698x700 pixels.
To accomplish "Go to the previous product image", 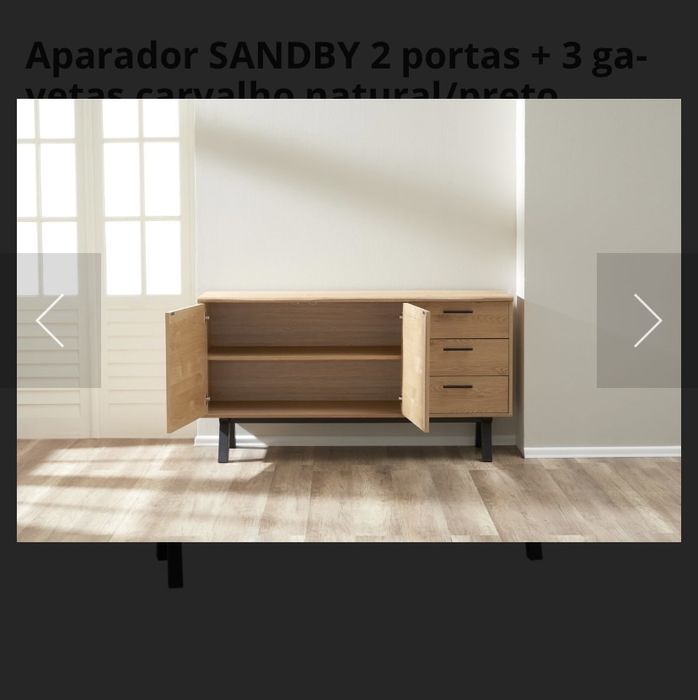I will (50, 321).
